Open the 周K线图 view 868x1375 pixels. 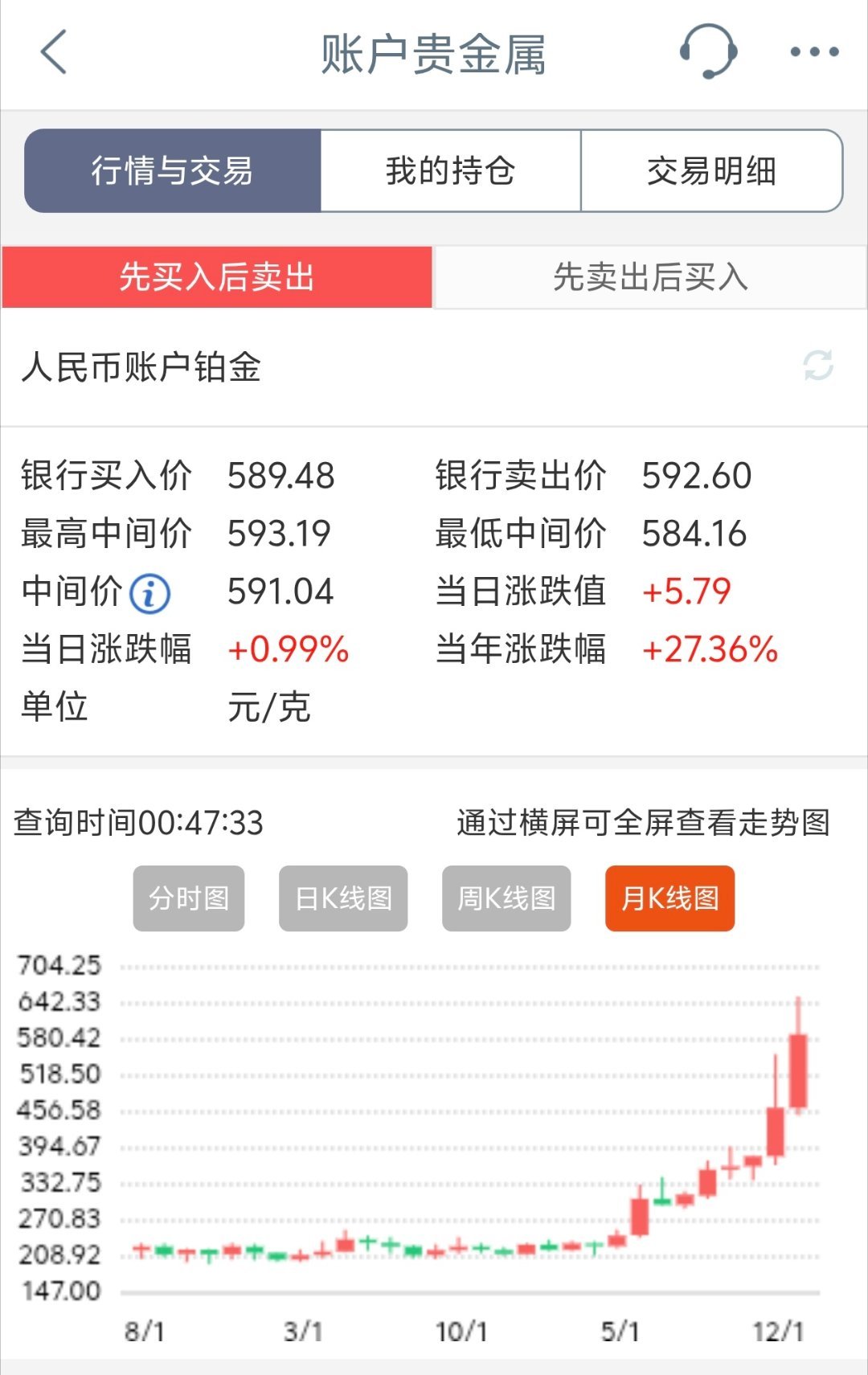coord(506,898)
